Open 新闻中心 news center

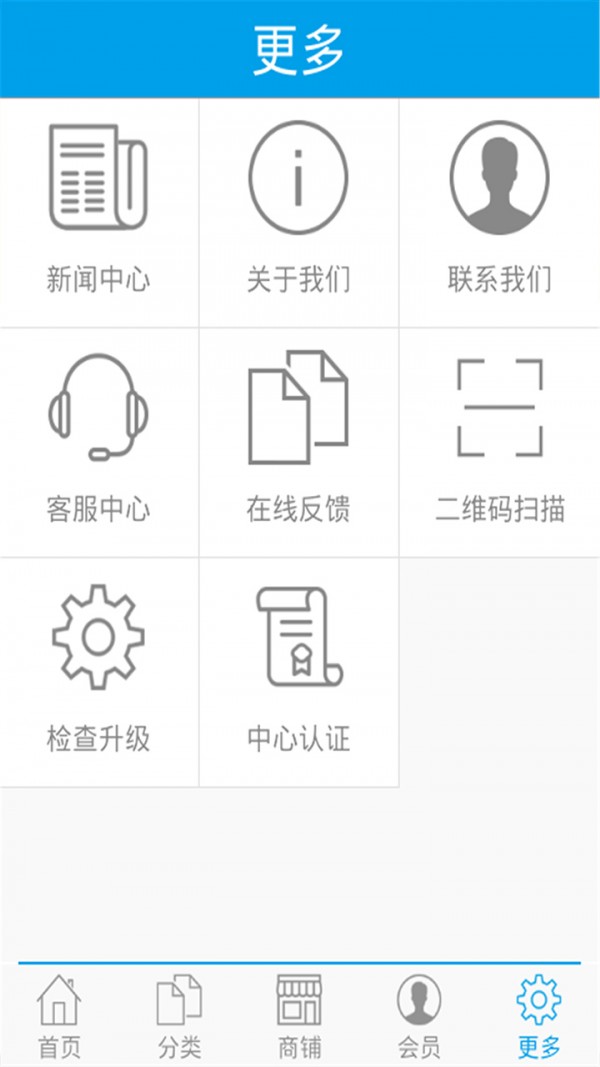click(x=99, y=210)
